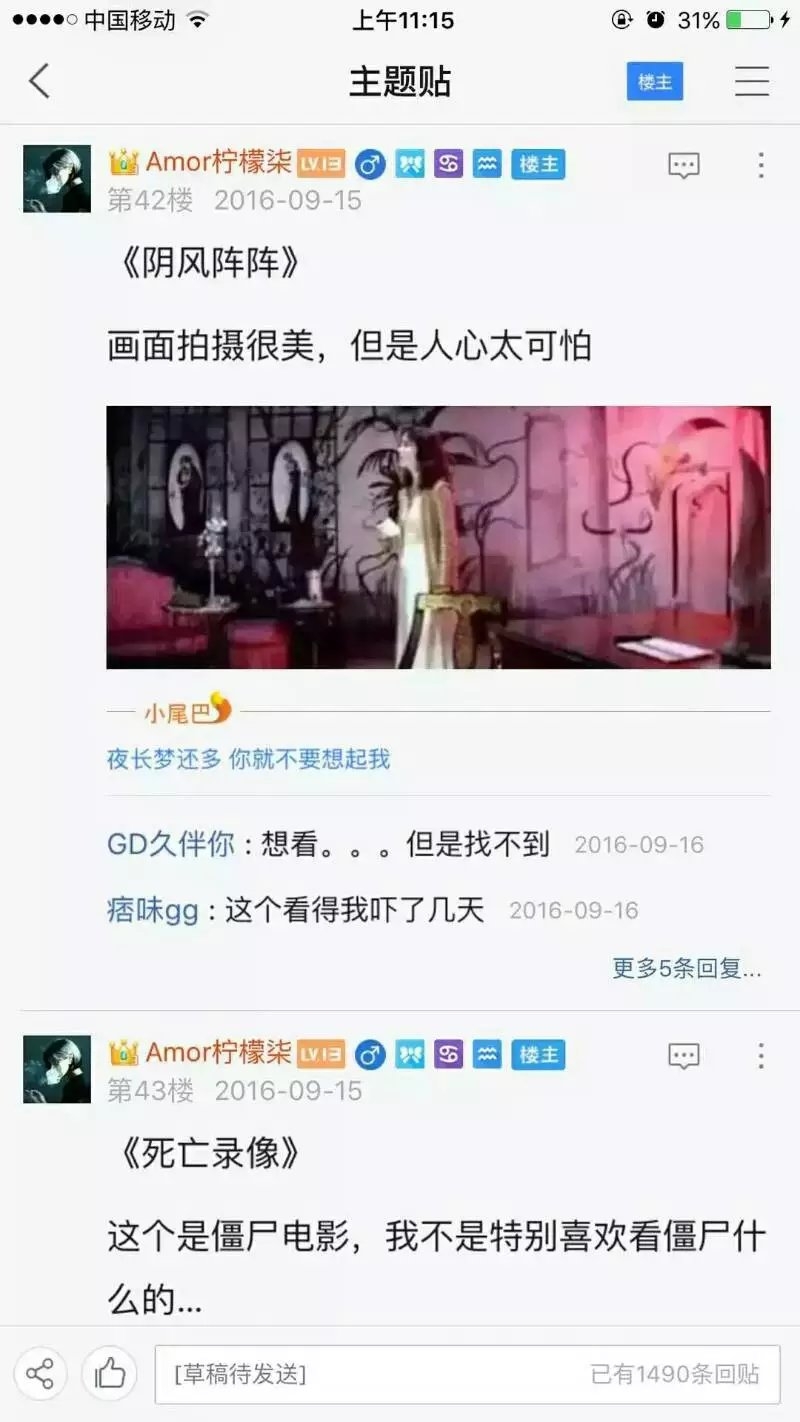This screenshot has height=1422, width=800.
Task: Open 痞味gg's profile
Action: pos(153,910)
